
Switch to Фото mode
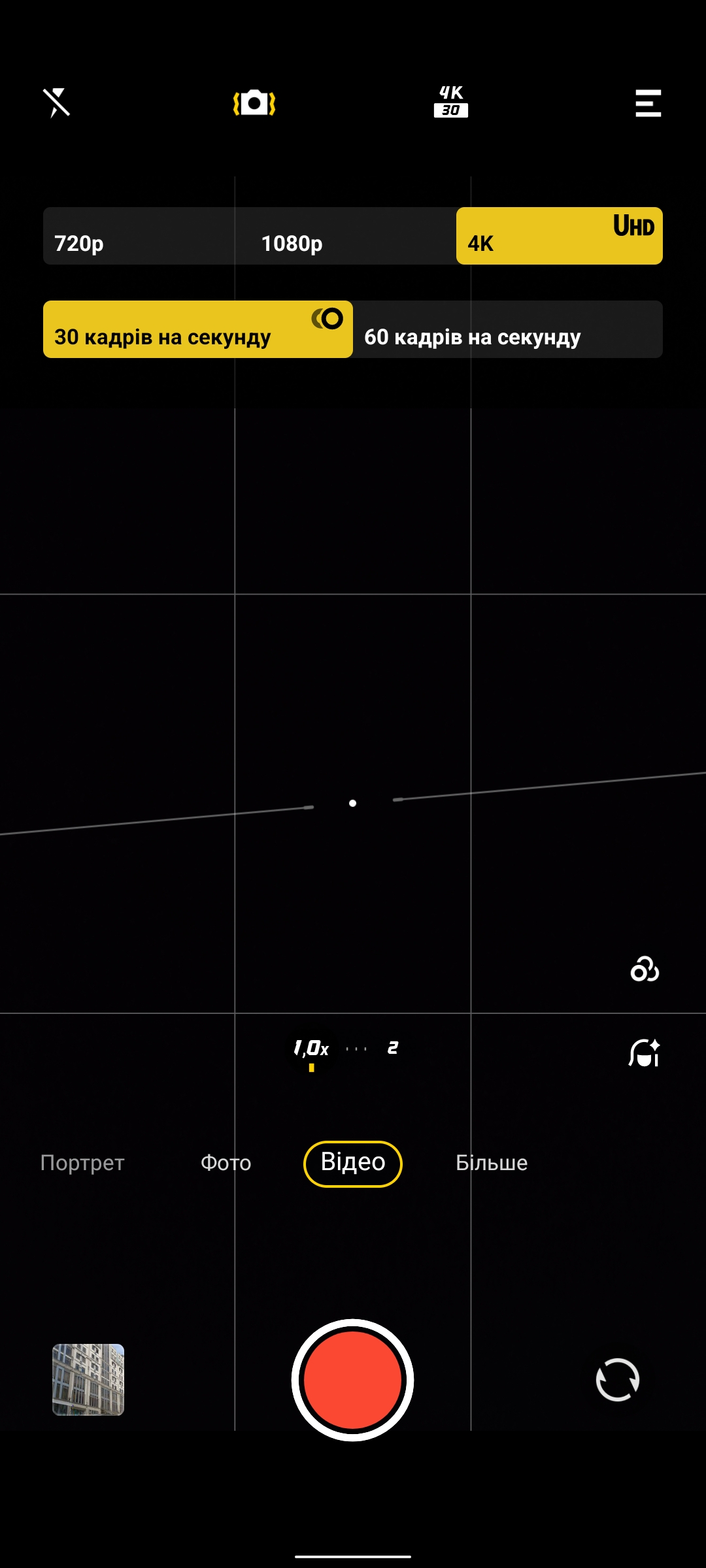(x=226, y=1163)
